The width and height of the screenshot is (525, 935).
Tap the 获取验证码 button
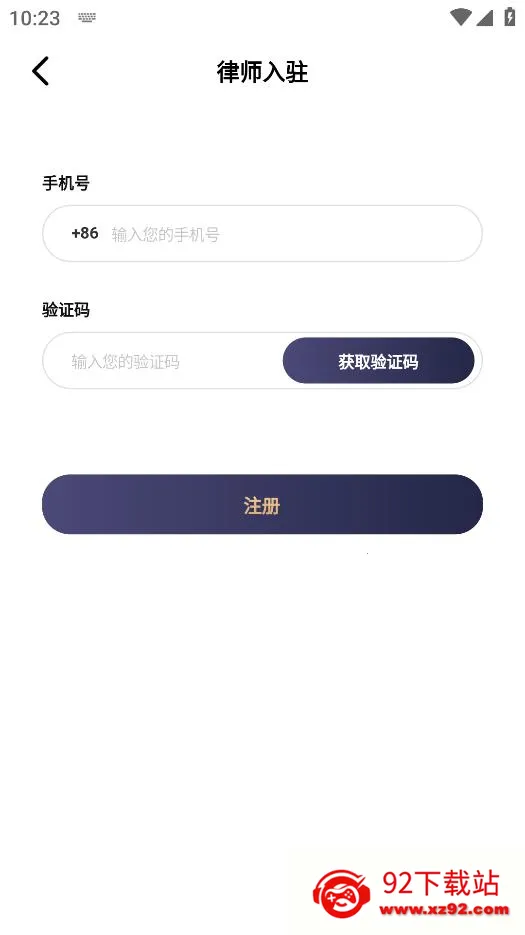(x=378, y=361)
